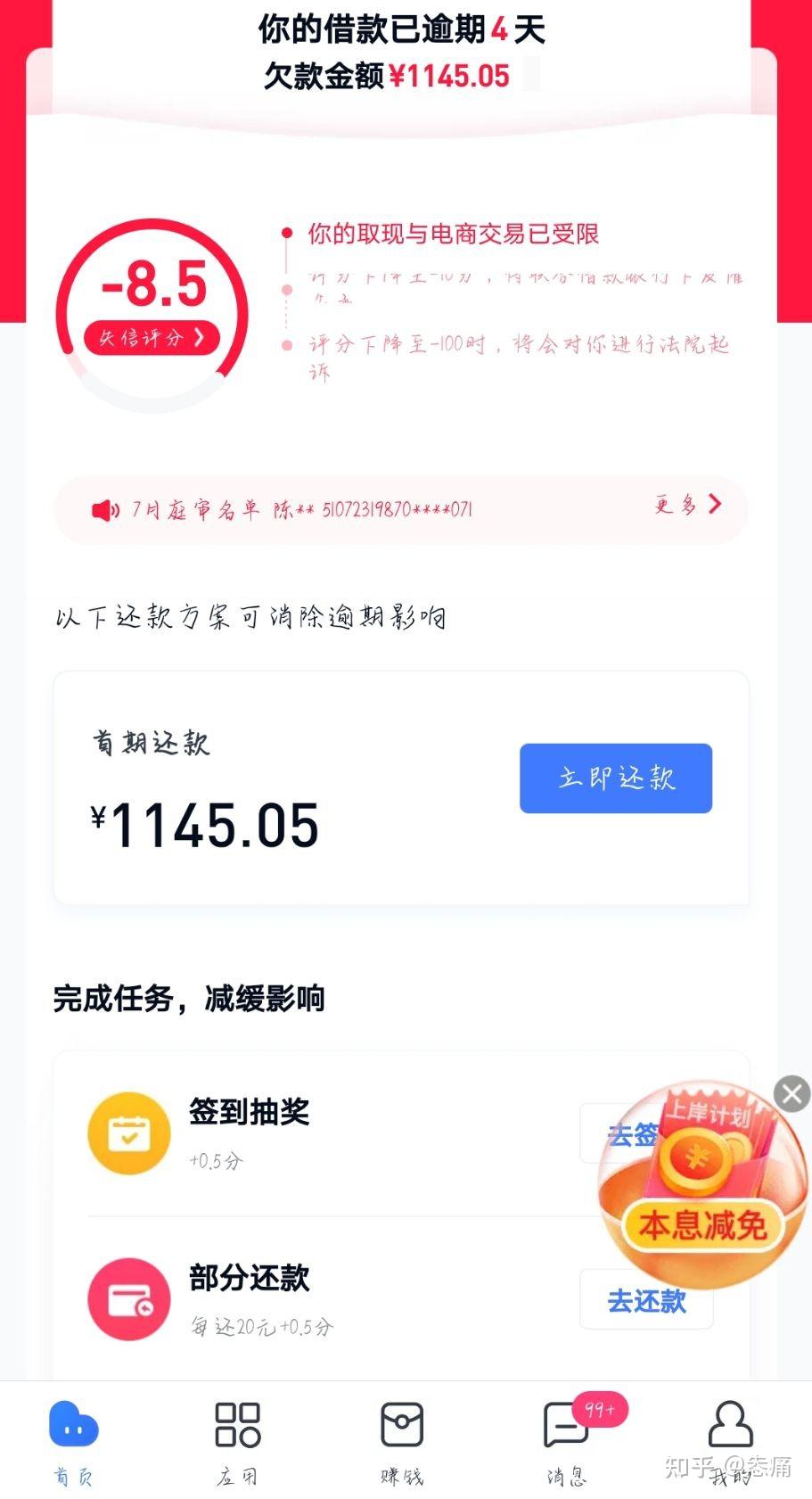Tap the red speaker announcement icon
Image resolution: width=812 pixels, height=1499 pixels.
pyautogui.click(x=104, y=507)
